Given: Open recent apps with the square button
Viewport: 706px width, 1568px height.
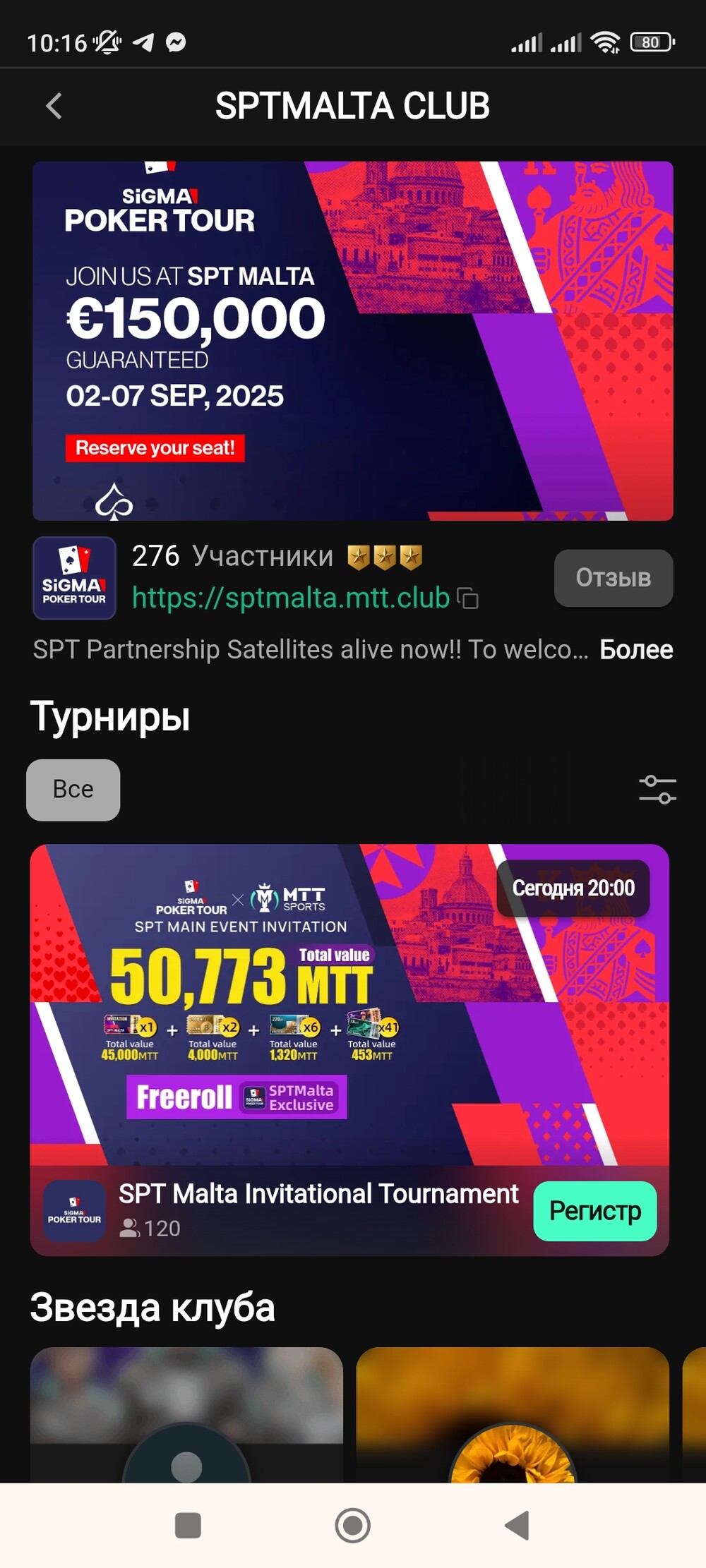Looking at the screenshot, I should [188, 1526].
